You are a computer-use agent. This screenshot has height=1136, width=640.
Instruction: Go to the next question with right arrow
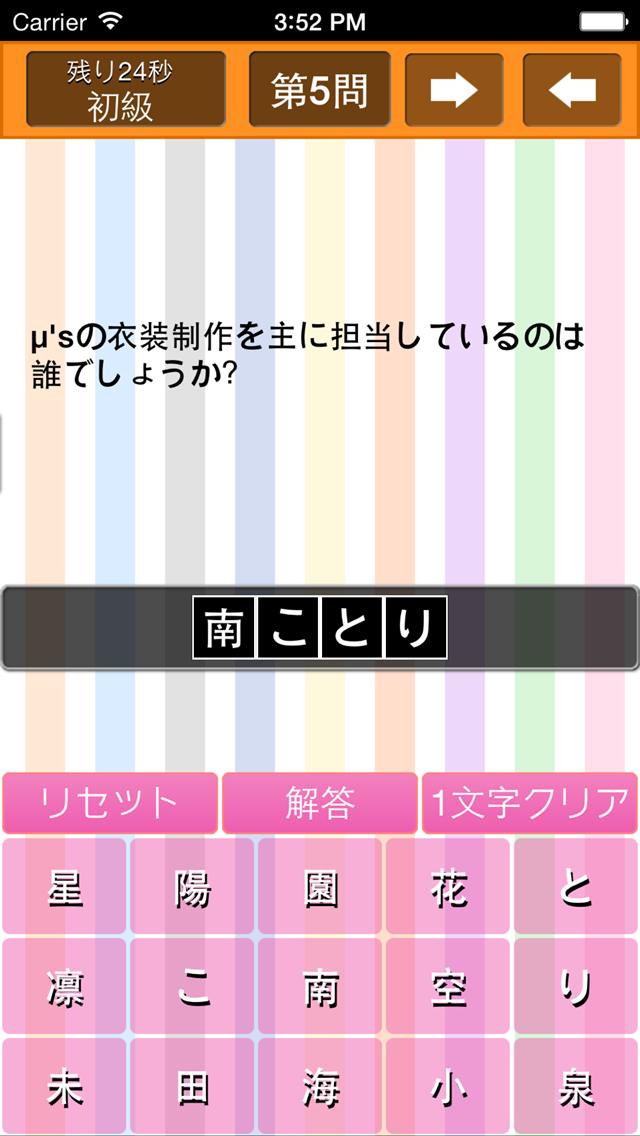453,90
